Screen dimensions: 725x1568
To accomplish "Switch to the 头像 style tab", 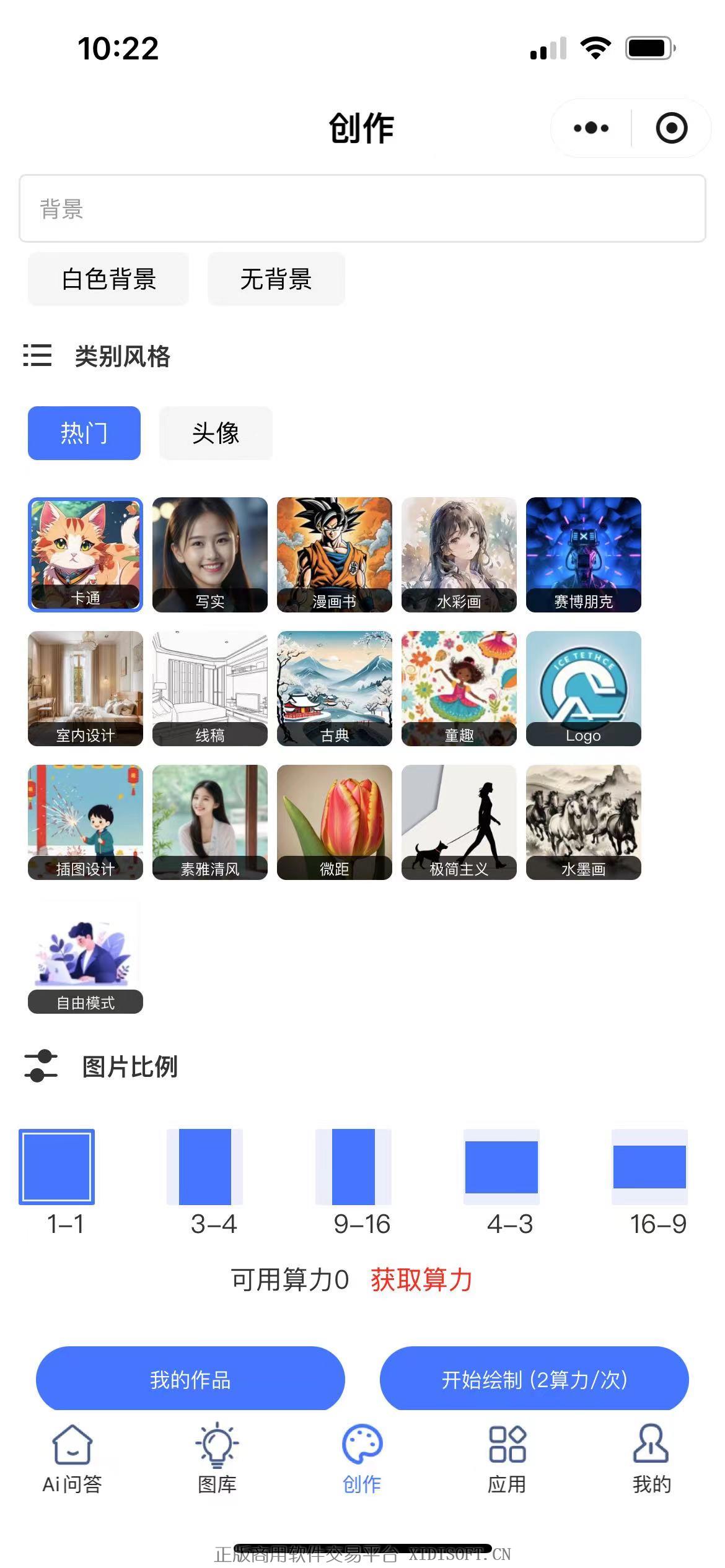I will (216, 433).
